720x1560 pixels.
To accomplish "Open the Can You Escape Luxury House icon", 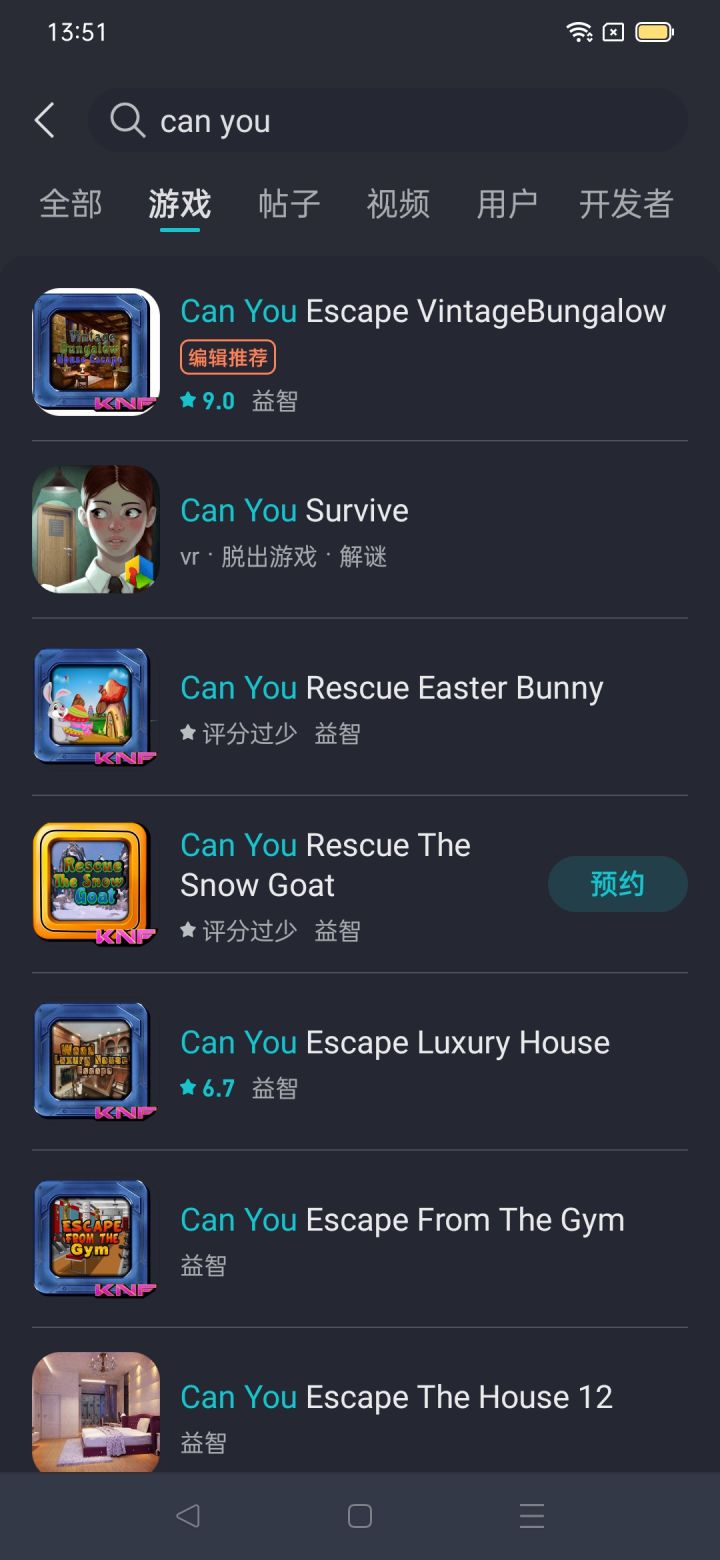I will click(95, 1060).
